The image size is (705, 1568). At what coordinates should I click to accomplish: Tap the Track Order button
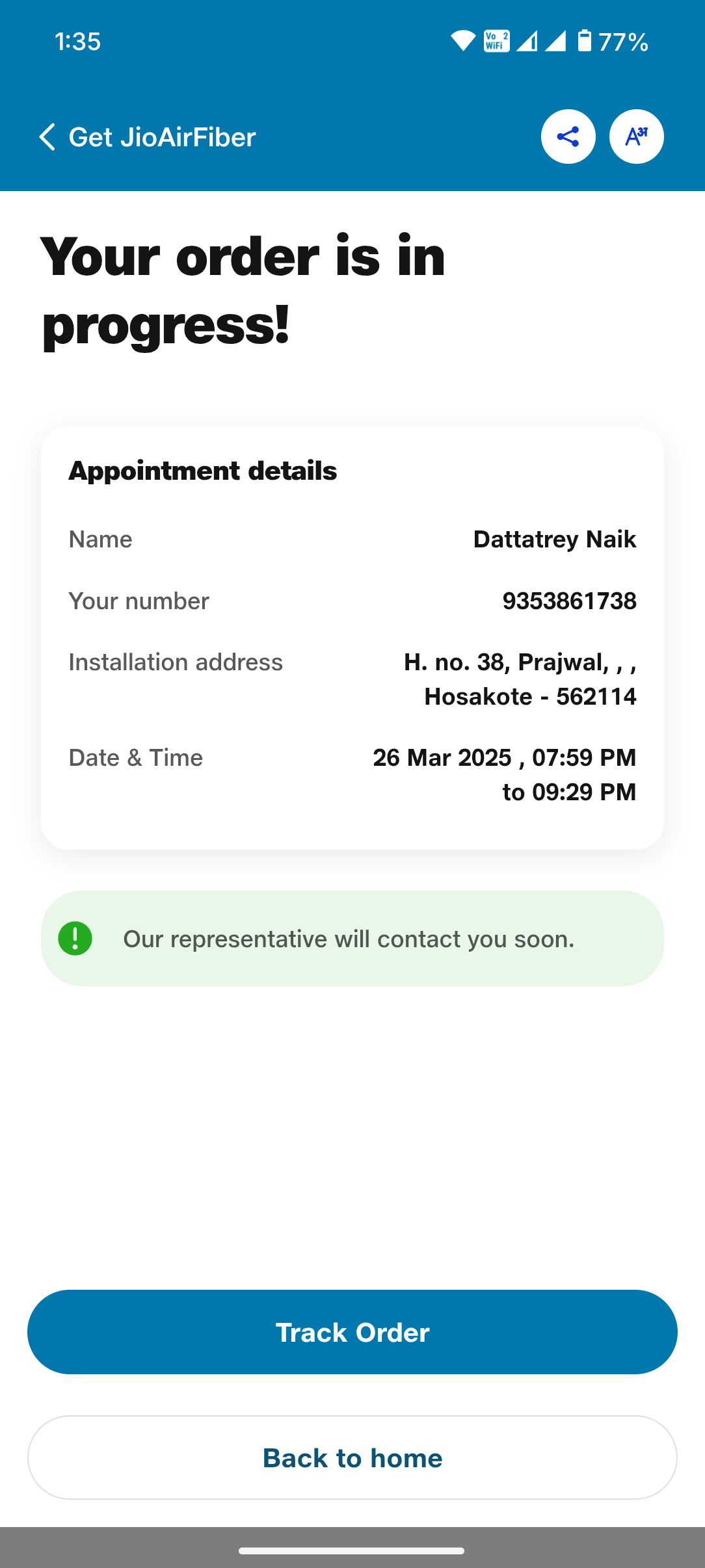point(352,1332)
